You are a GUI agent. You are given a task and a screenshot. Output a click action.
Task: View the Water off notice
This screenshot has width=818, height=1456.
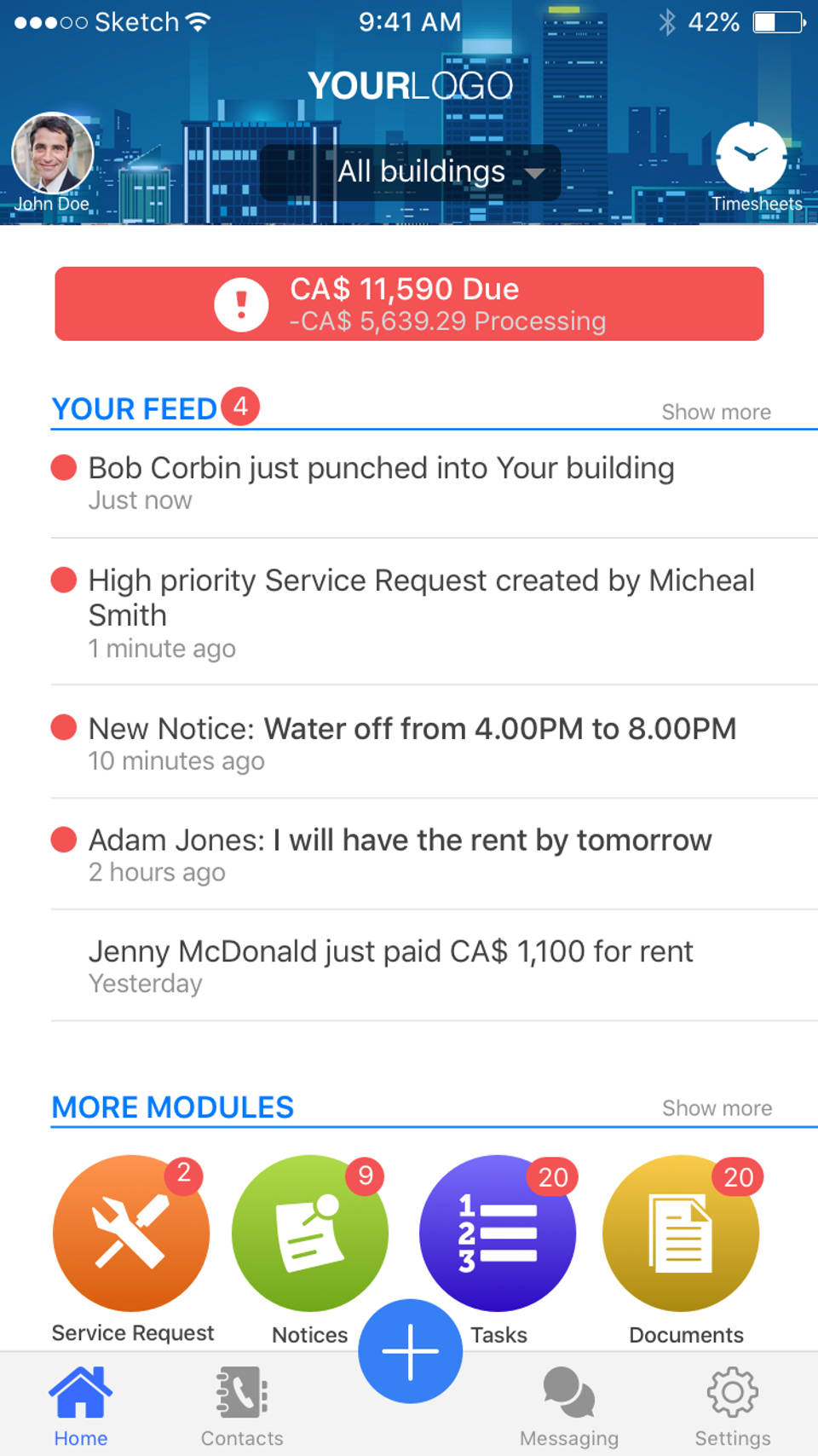point(412,742)
